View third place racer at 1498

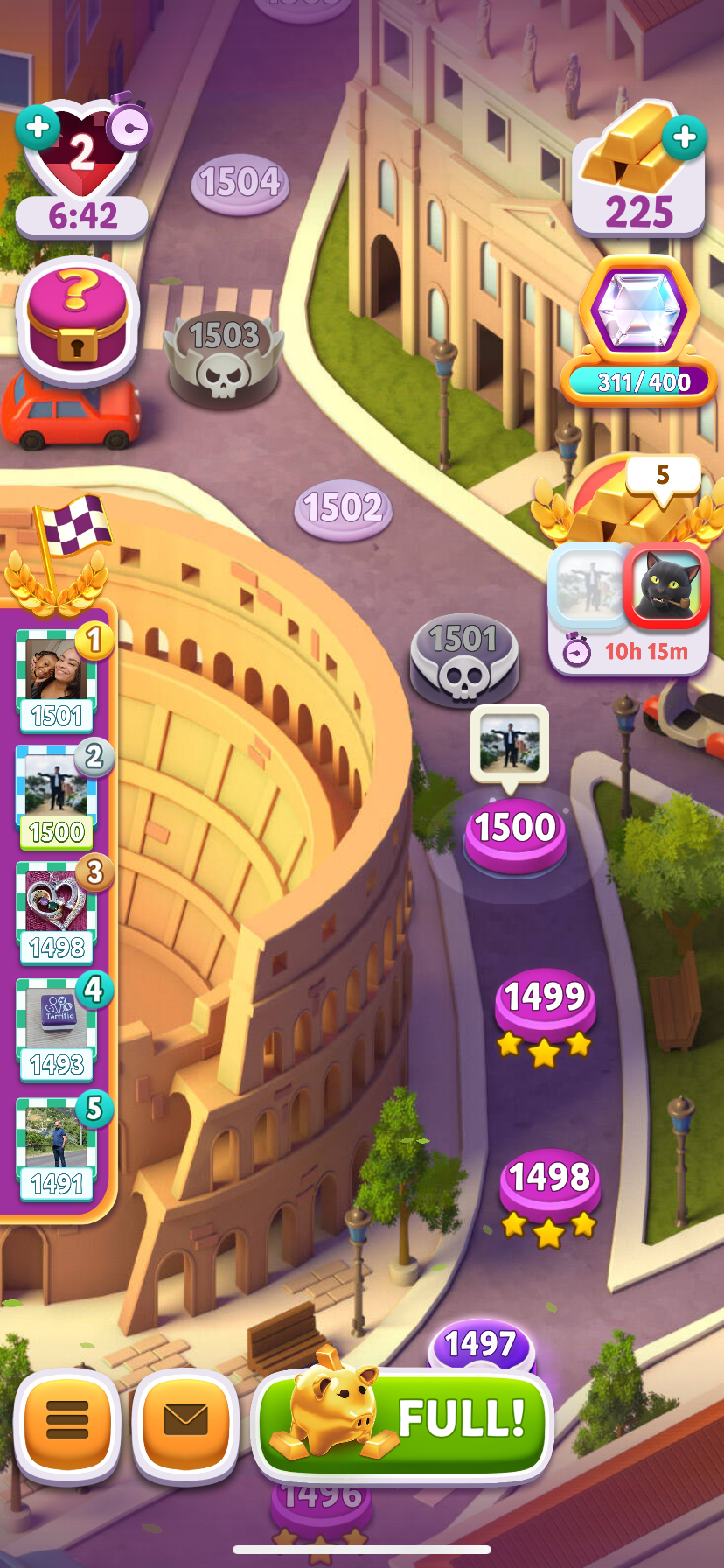[x=57, y=910]
